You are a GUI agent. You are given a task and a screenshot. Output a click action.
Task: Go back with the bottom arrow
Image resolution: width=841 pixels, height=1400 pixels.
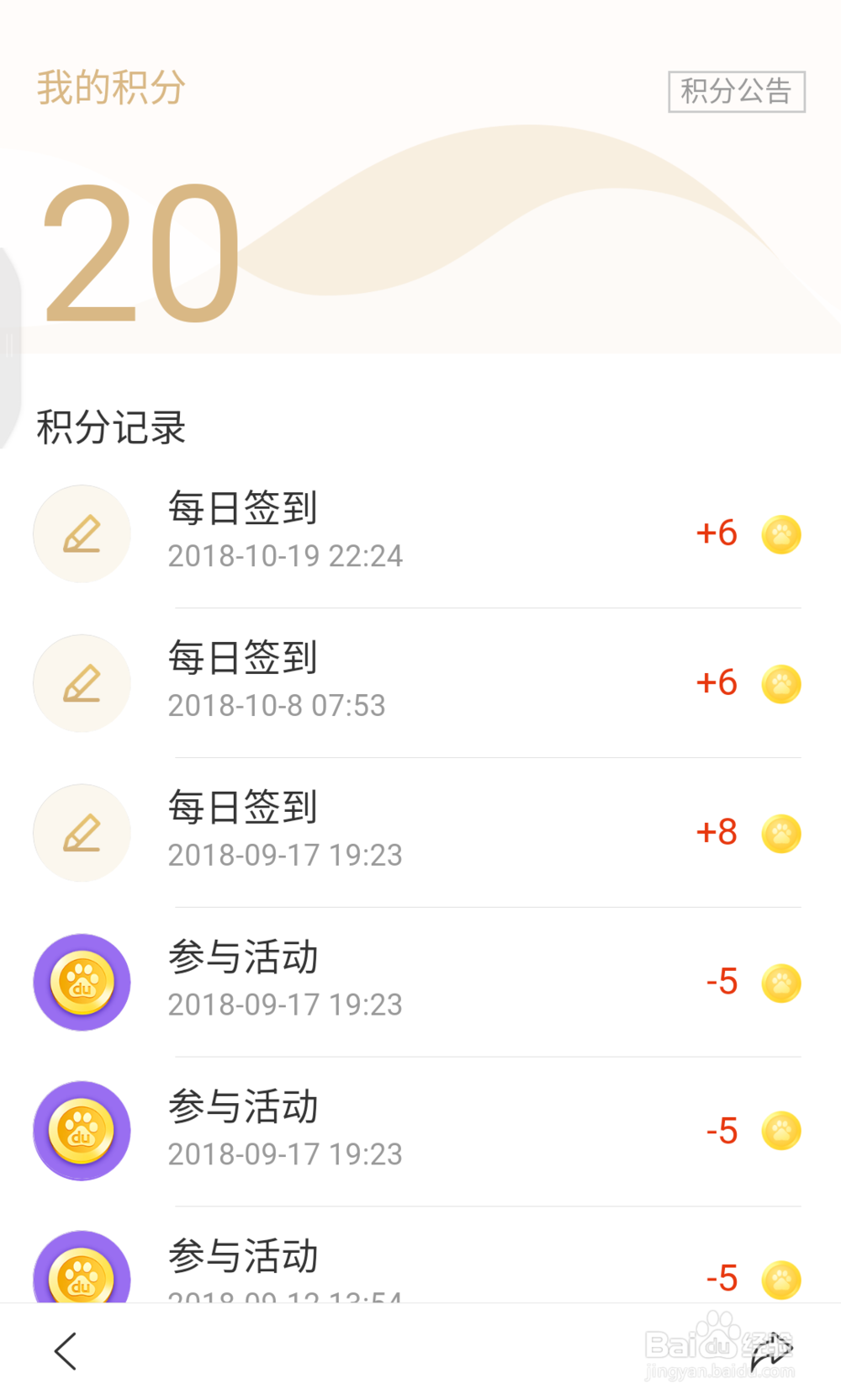66,1350
